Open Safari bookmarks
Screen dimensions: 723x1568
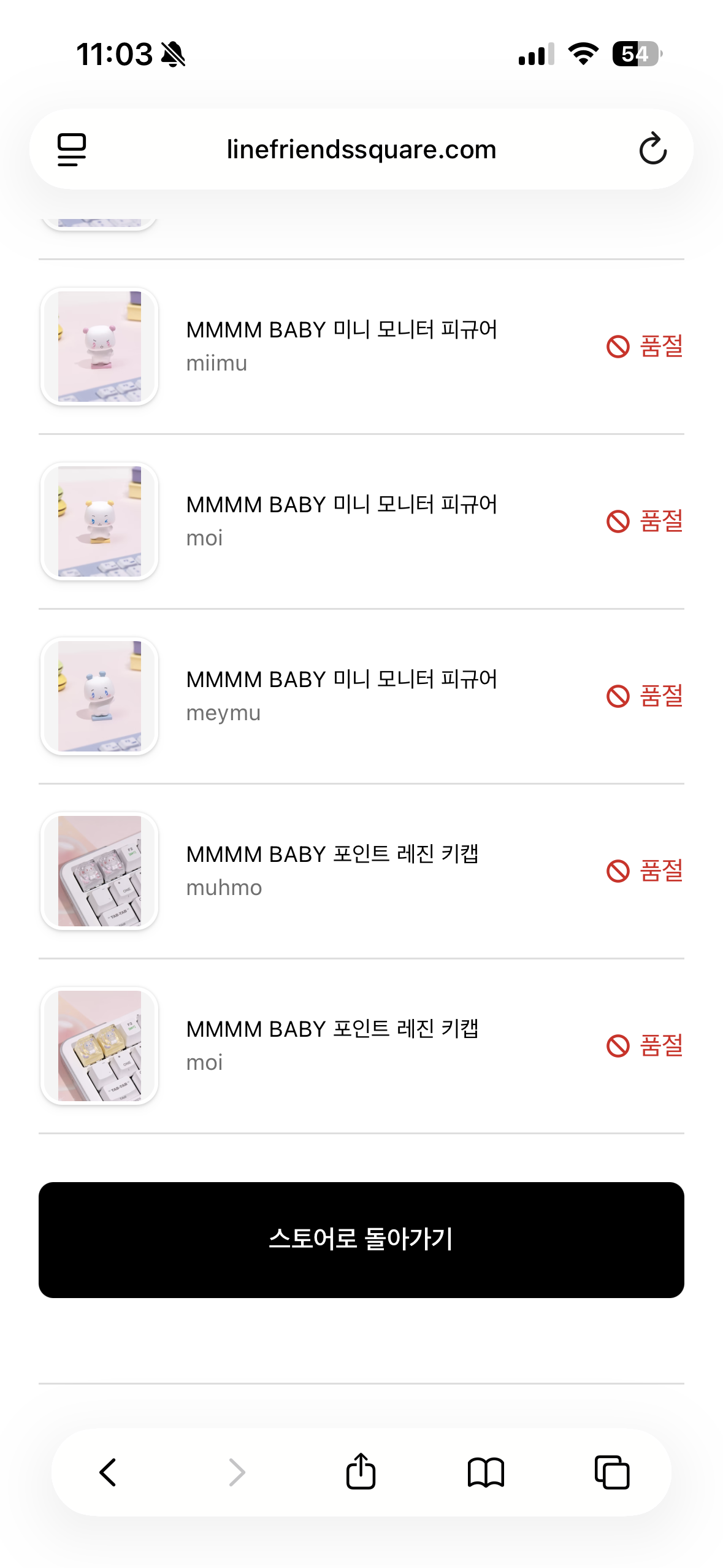pyautogui.click(x=486, y=1472)
